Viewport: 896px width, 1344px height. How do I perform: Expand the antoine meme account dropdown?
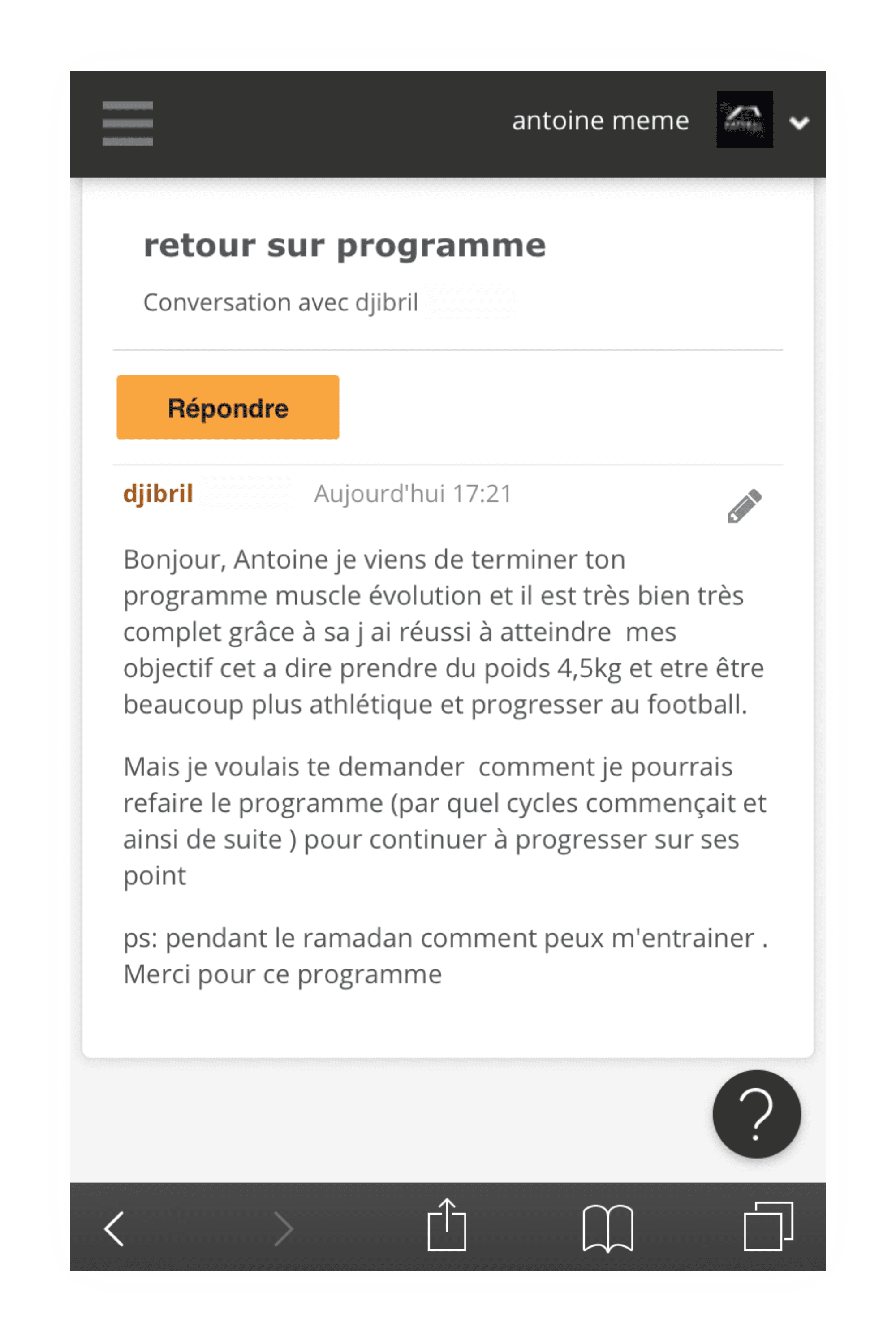pos(798,123)
